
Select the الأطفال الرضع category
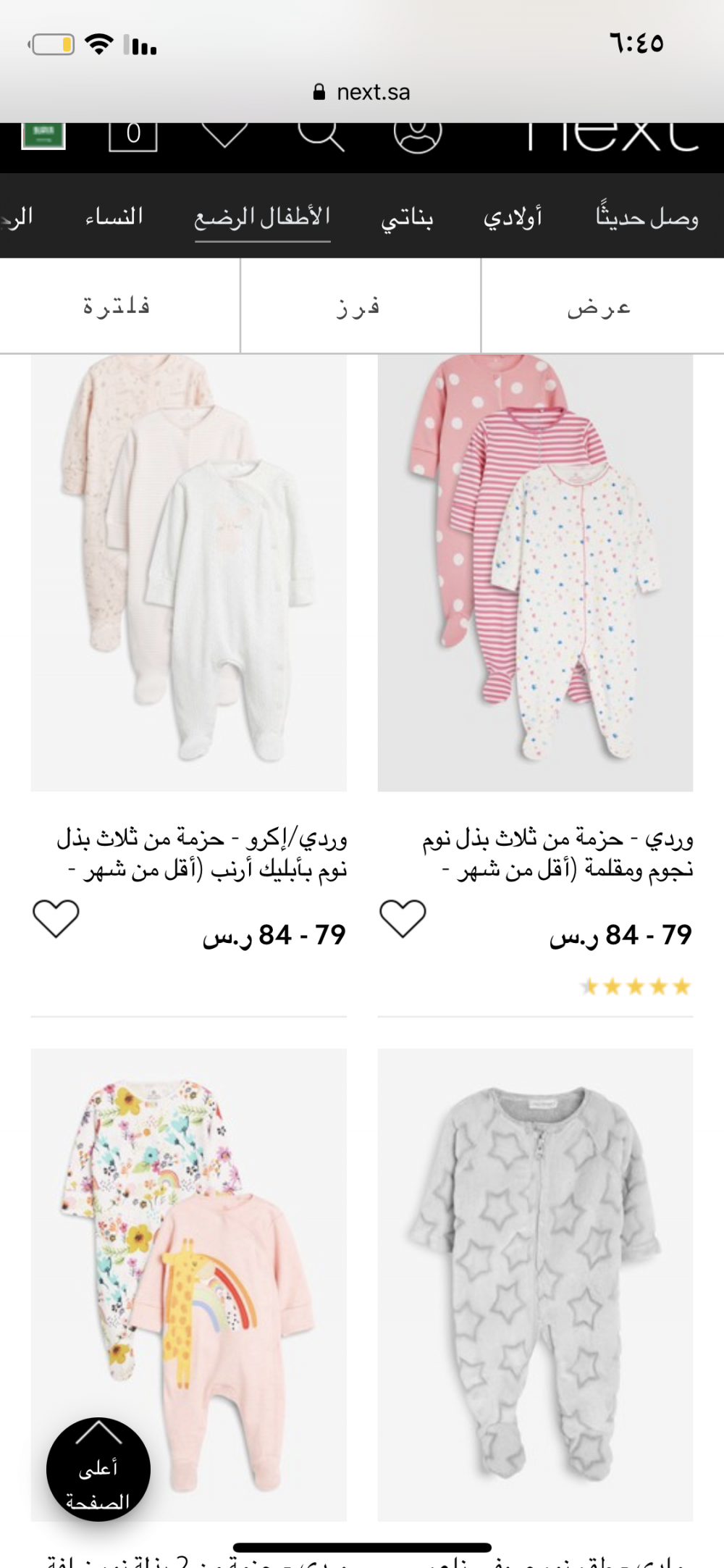262,217
